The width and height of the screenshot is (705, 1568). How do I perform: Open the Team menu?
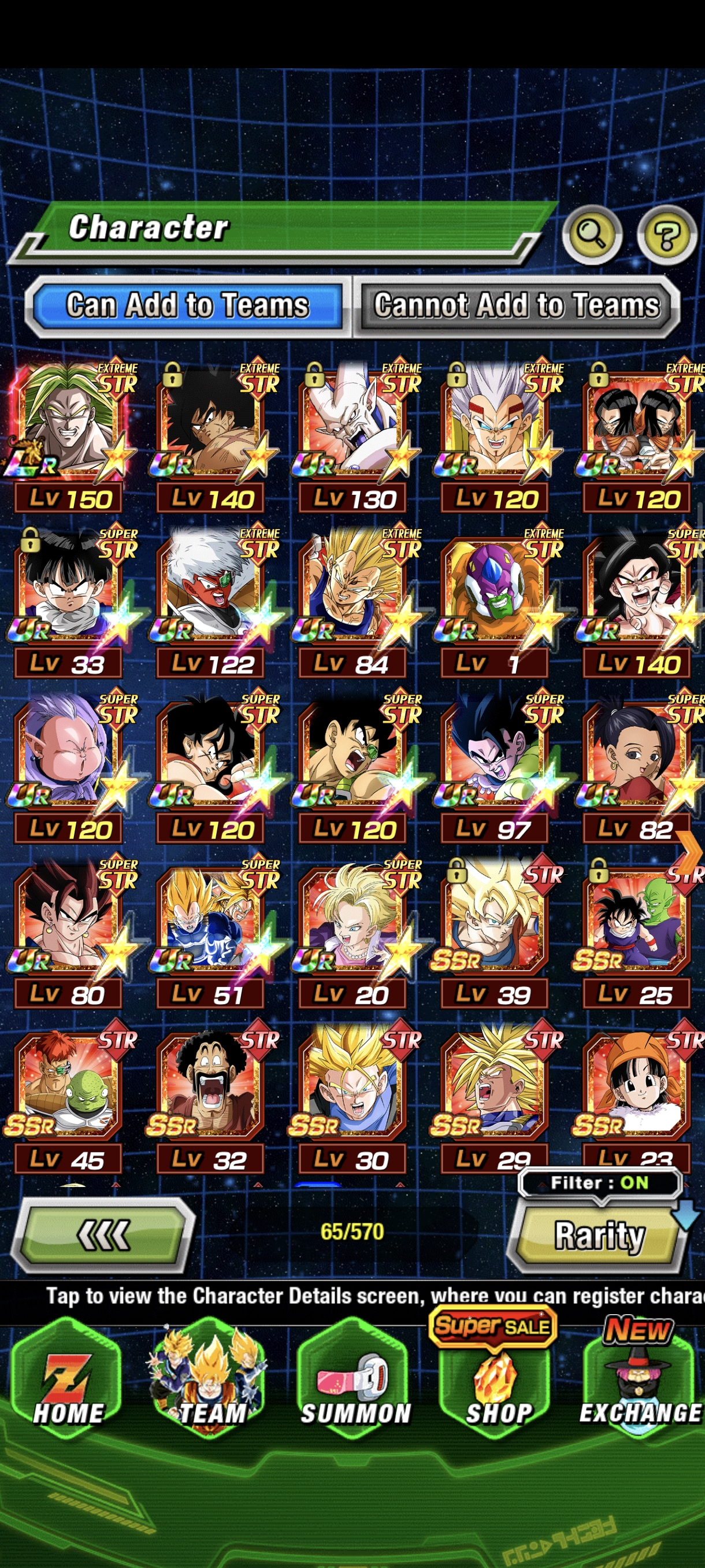click(210, 1380)
